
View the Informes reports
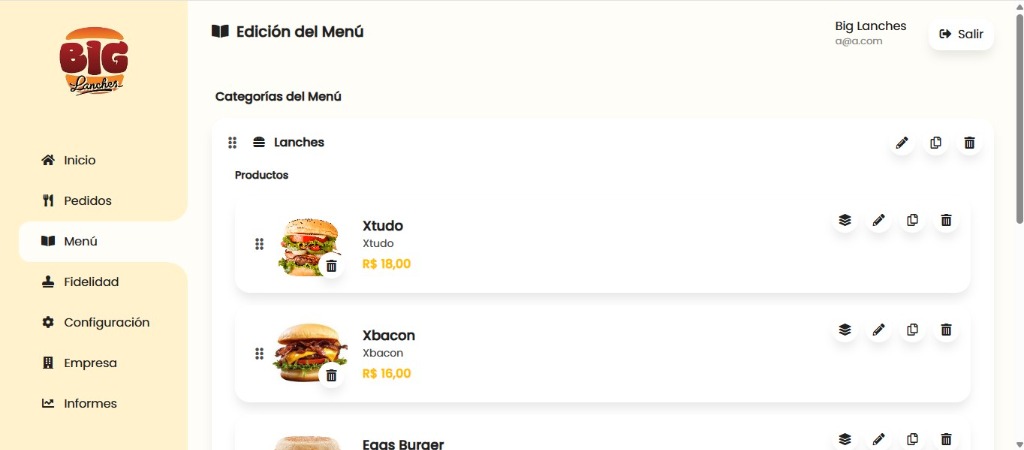tap(90, 404)
